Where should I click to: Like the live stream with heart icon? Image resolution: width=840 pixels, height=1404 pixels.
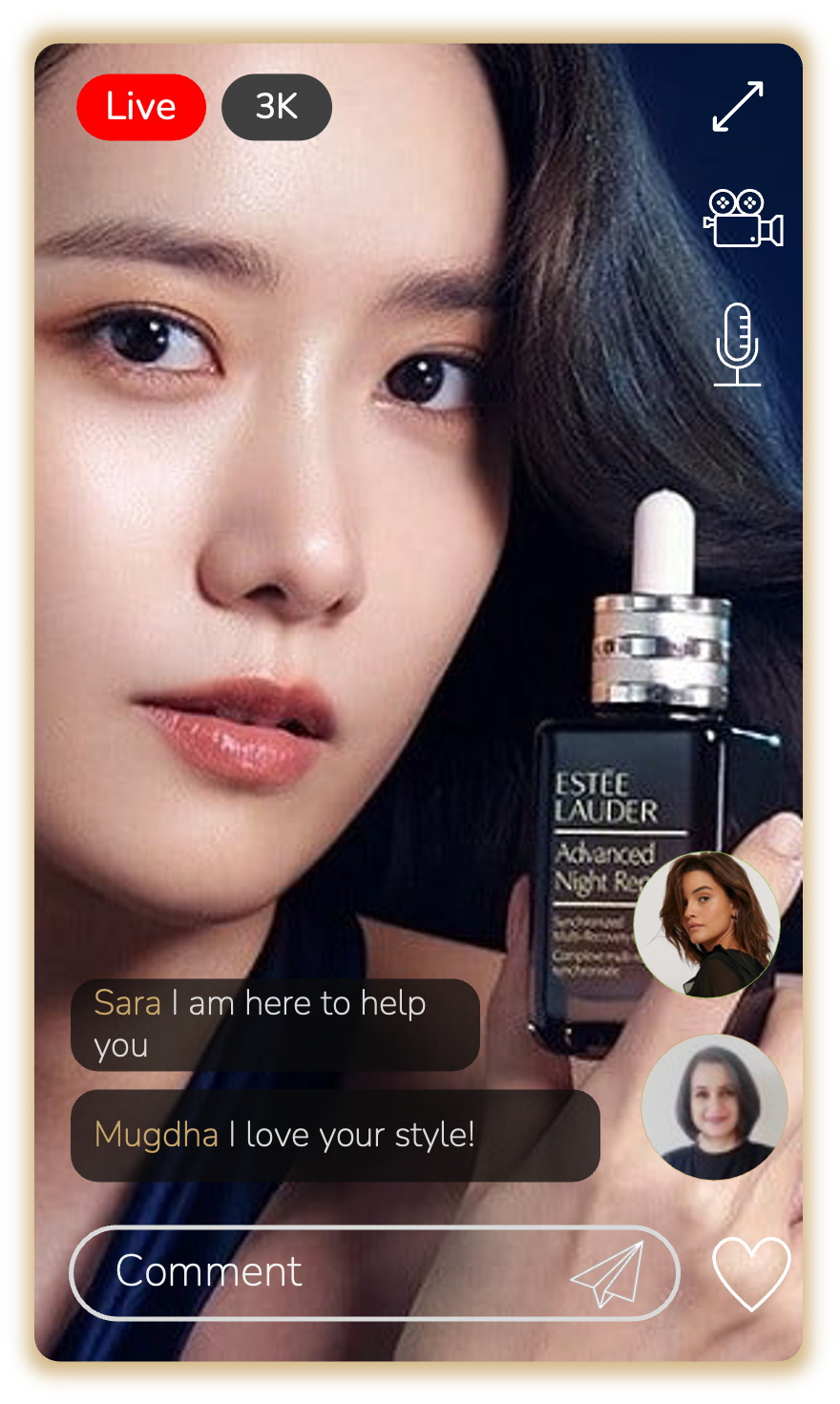pos(751,1273)
